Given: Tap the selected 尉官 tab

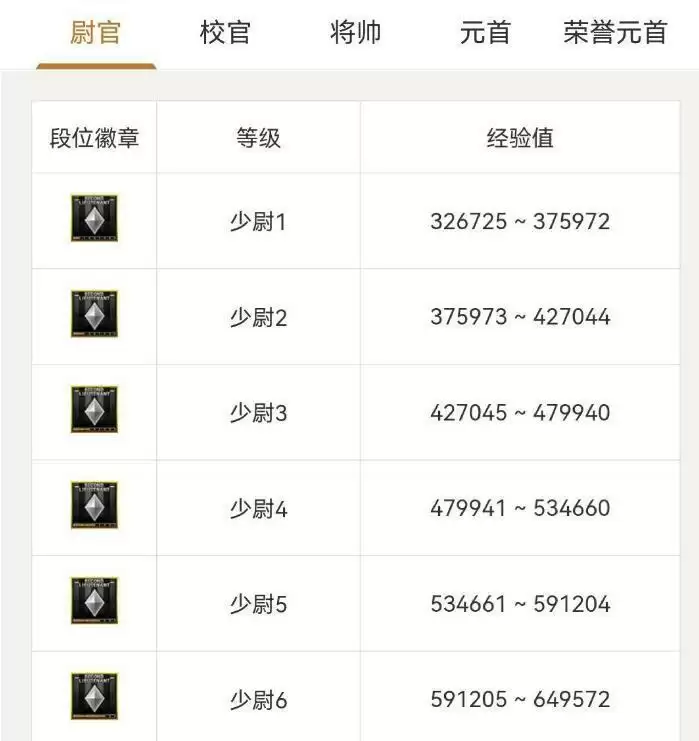Looking at the screenshot, I should coord(96,33).
